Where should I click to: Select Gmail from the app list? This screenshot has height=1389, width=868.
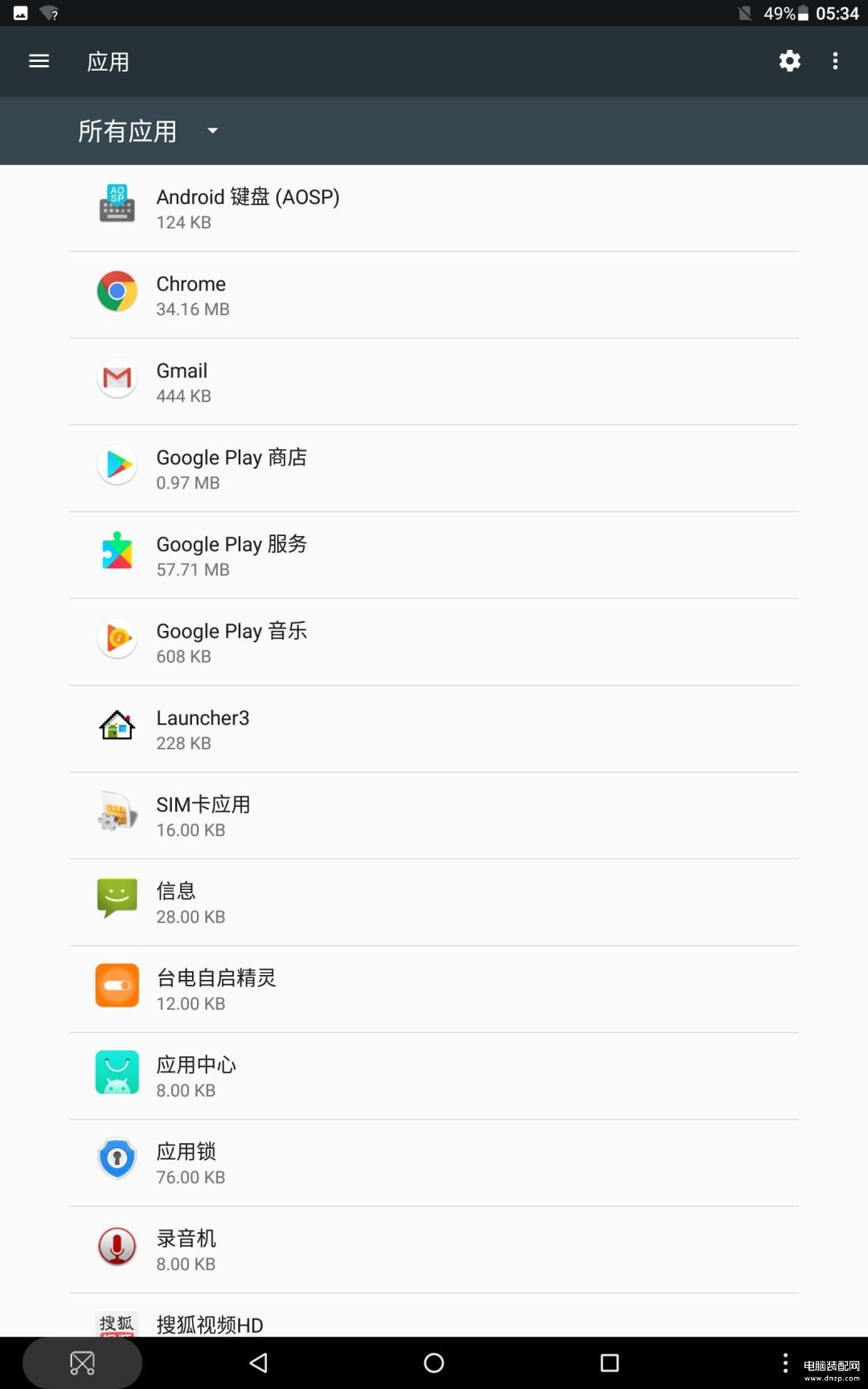434,382
